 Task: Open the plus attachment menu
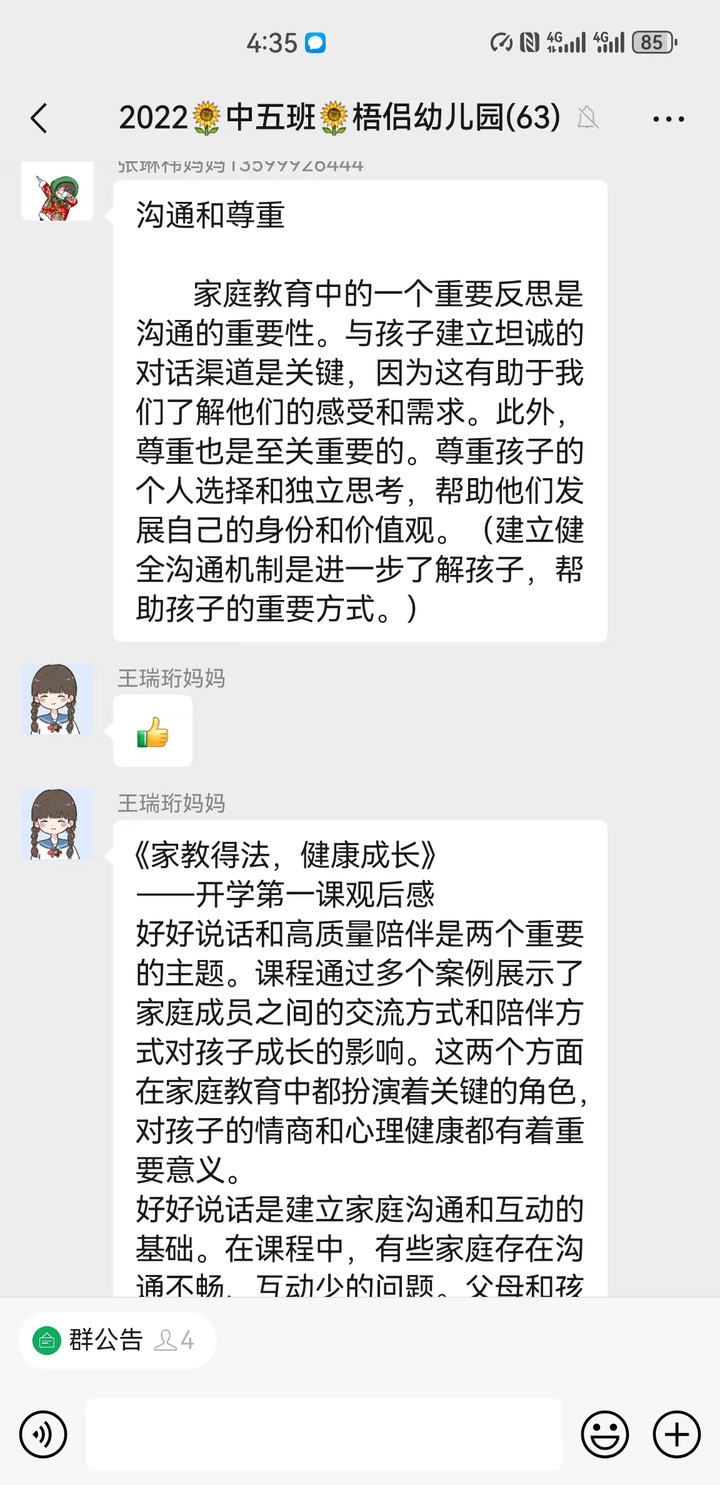pos(677,1435)
